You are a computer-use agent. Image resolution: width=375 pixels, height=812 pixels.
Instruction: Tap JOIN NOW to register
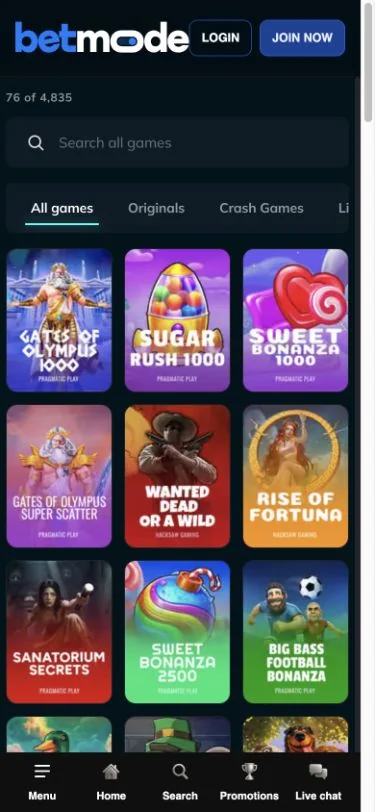(302, 38)
